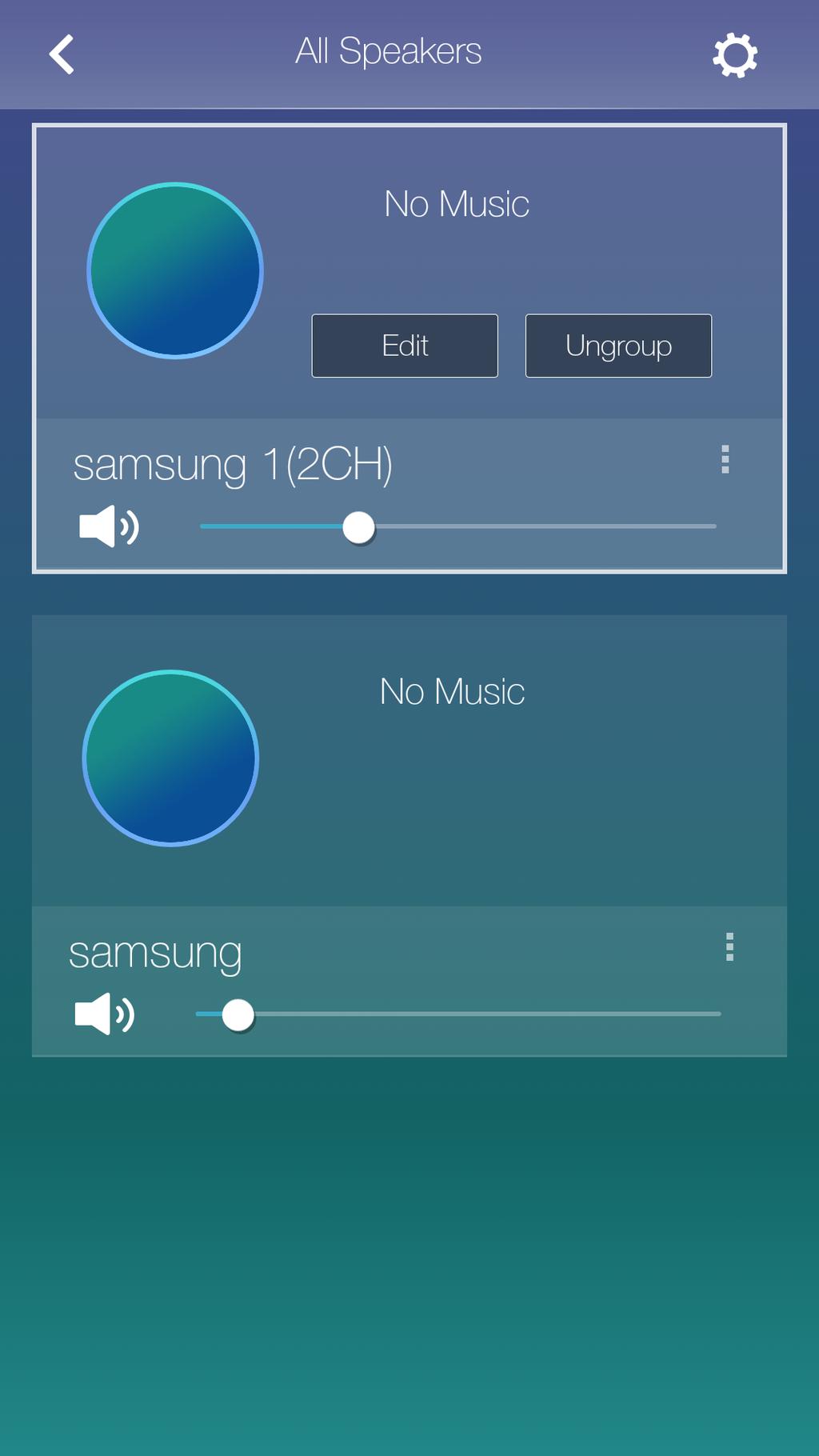This screenshot has height=1456, width=819.
Task: Mute the samsung 1(2CH) speaker
Action: click(109, 526)
